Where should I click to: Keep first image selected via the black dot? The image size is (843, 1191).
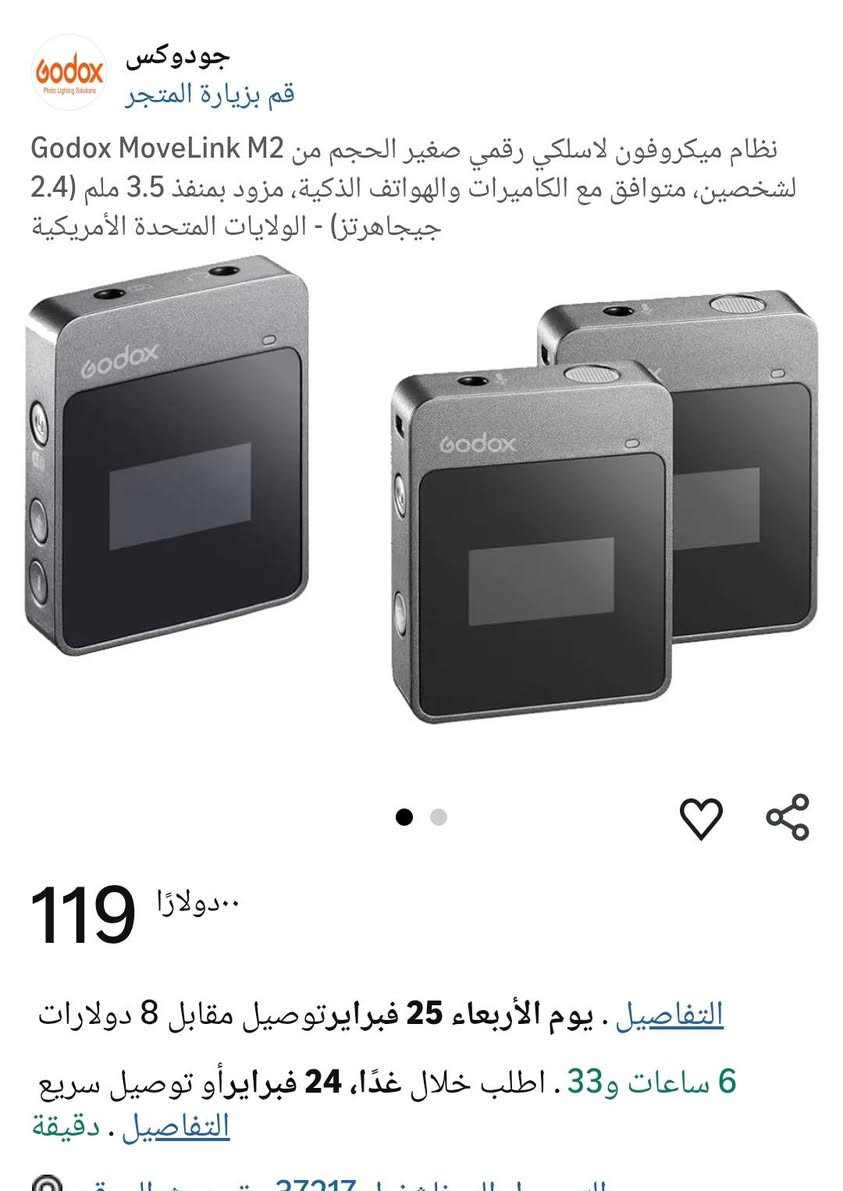pos(407,816)
